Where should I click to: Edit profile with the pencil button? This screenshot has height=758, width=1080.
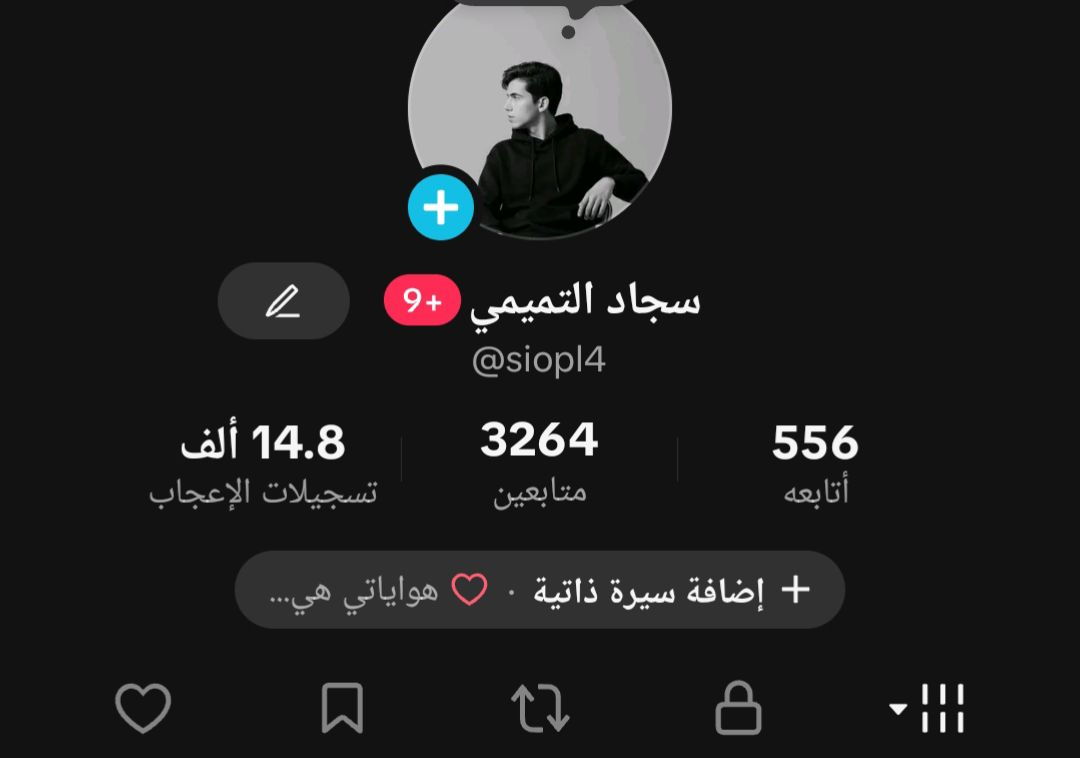(283, 301)
